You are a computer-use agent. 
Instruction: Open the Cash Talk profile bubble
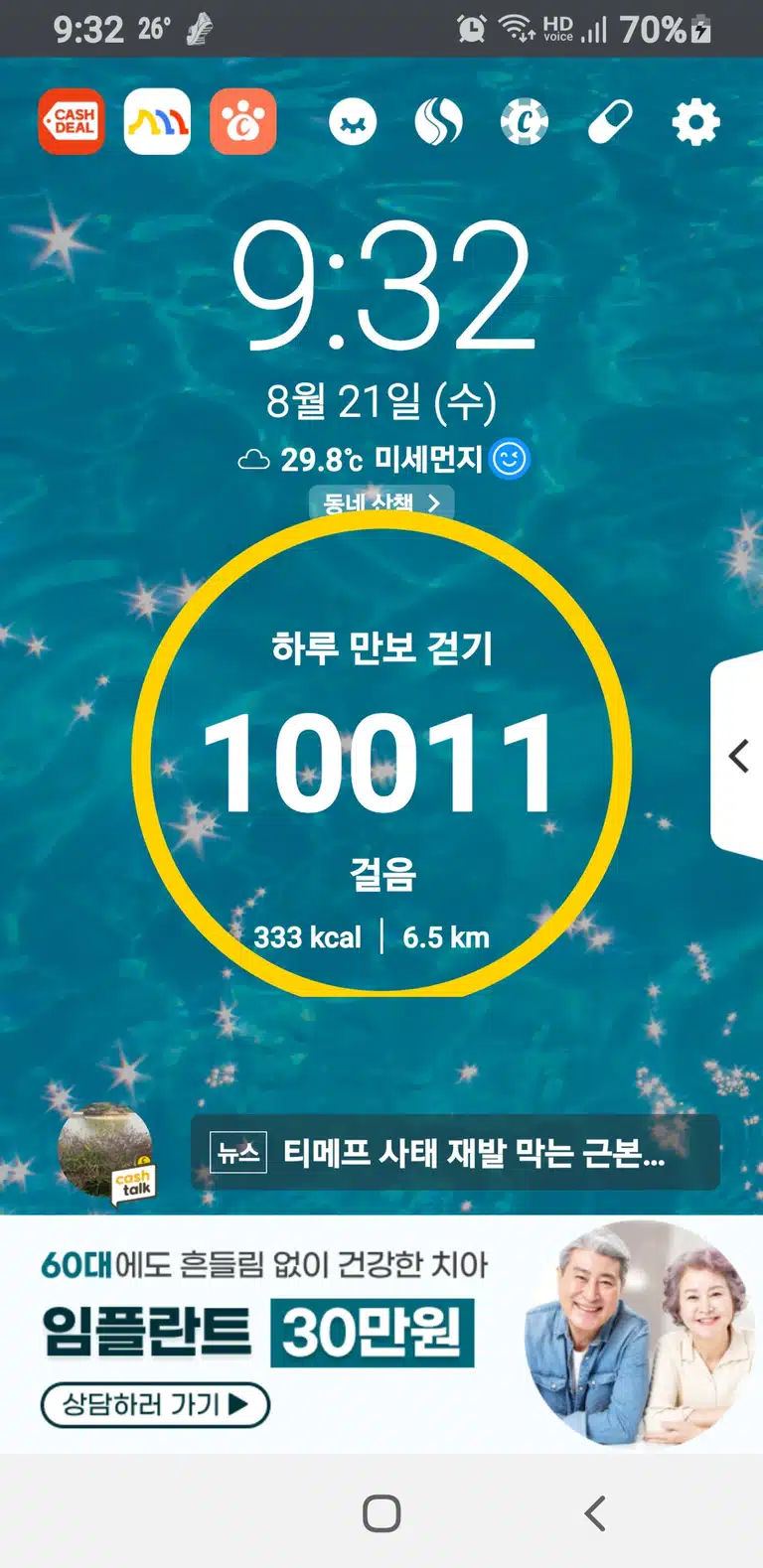tap(106, 1153)
